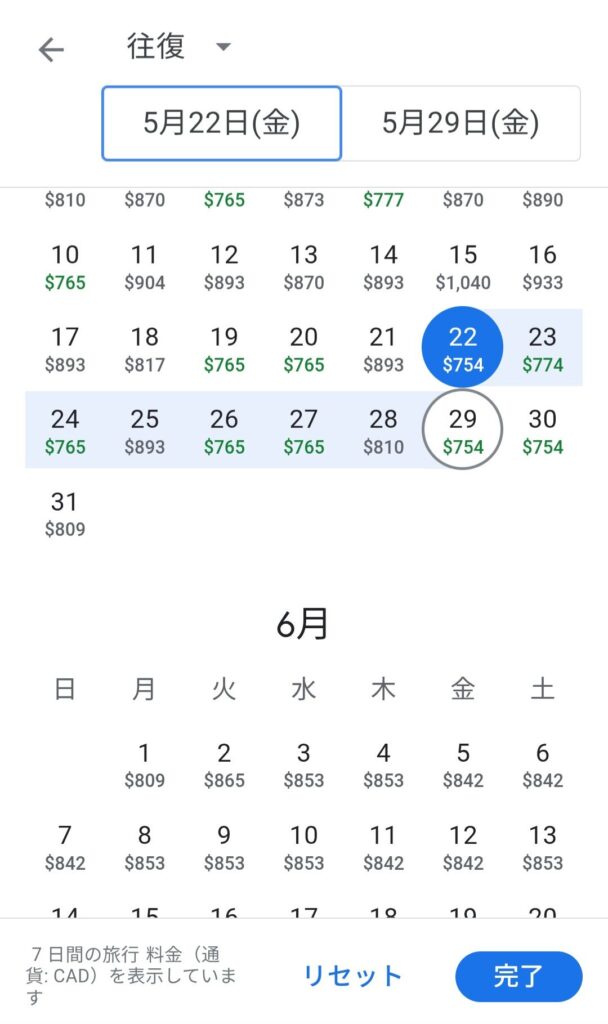The width and height of the screenshot is (608, 1024).
Task: Choose June 13 in the calendar
Action: [x=542, y=846]
